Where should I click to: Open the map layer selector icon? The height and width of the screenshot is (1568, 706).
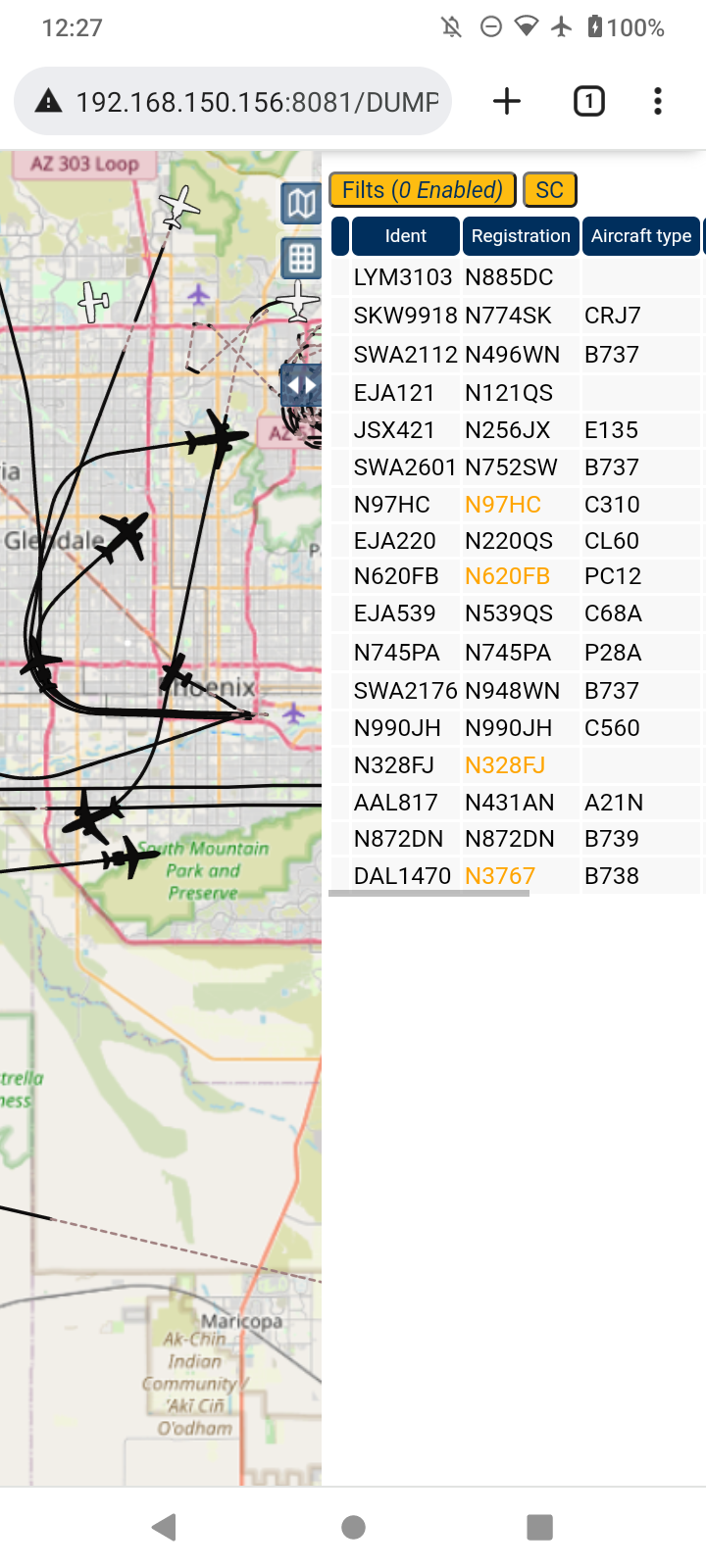(301, 204)
